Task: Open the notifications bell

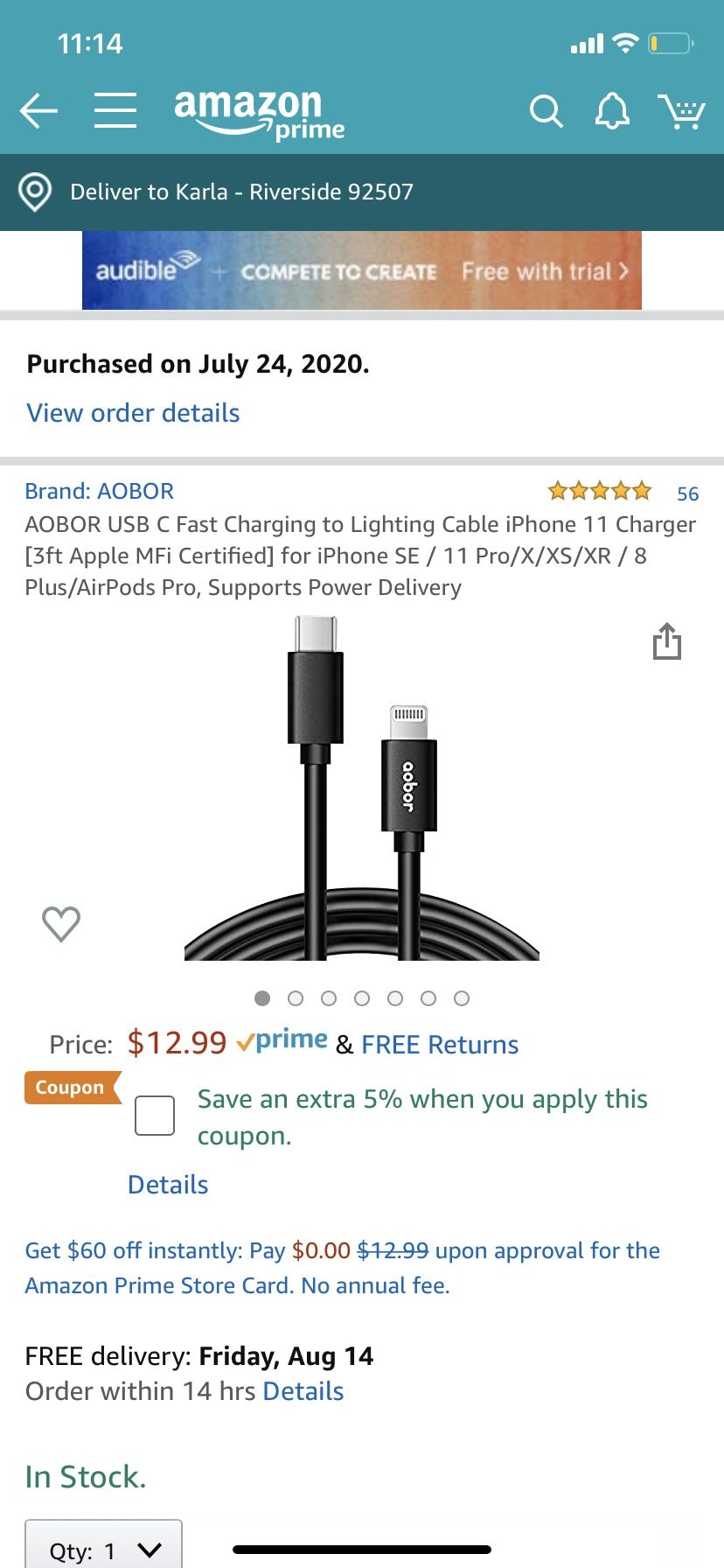Action: [x=612, y=111]
